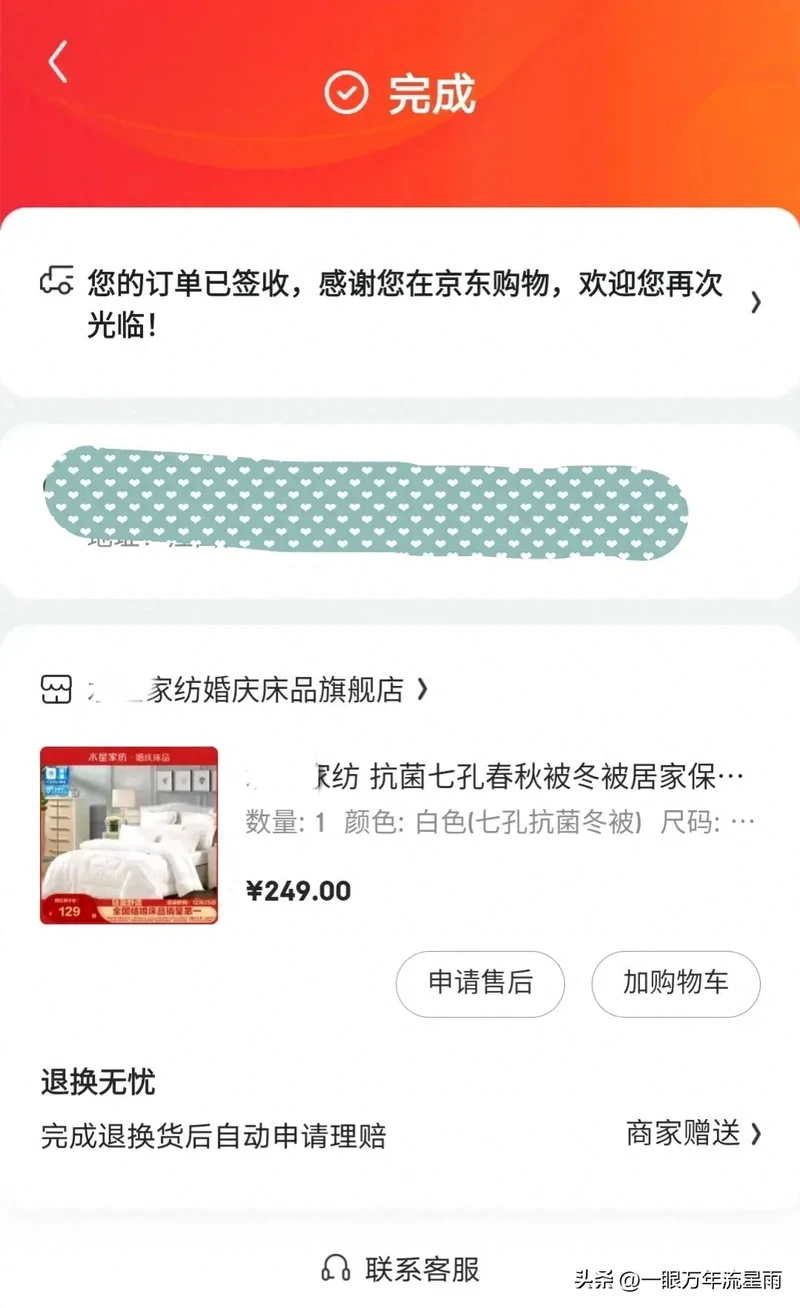
Task: Tap 加购物车 to add item to cart
Action: click(x=676, y=983)
